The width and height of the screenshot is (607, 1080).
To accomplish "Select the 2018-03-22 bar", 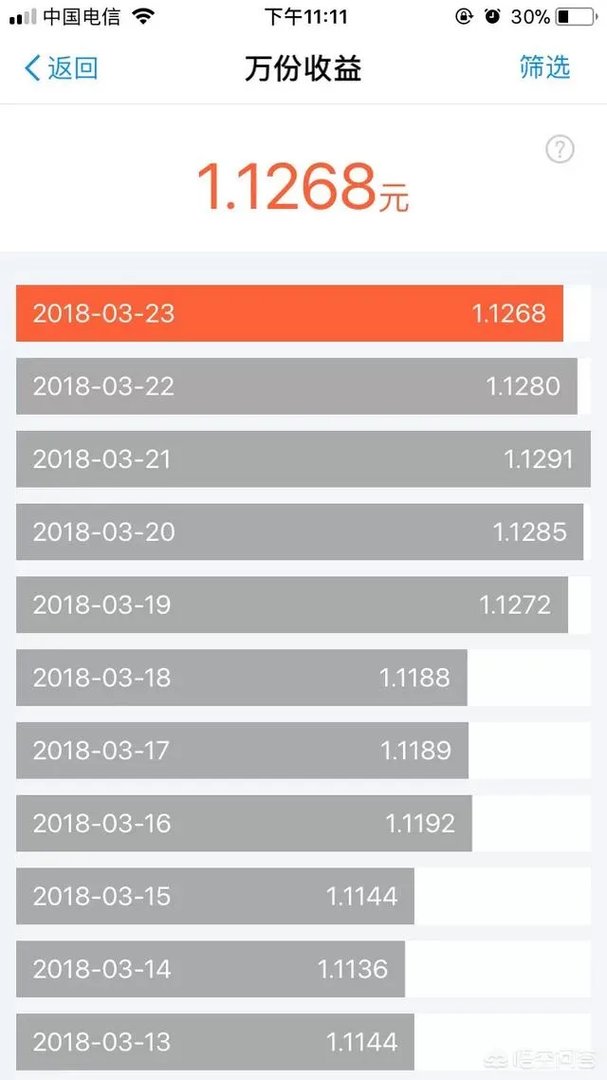I will [296, 386].
